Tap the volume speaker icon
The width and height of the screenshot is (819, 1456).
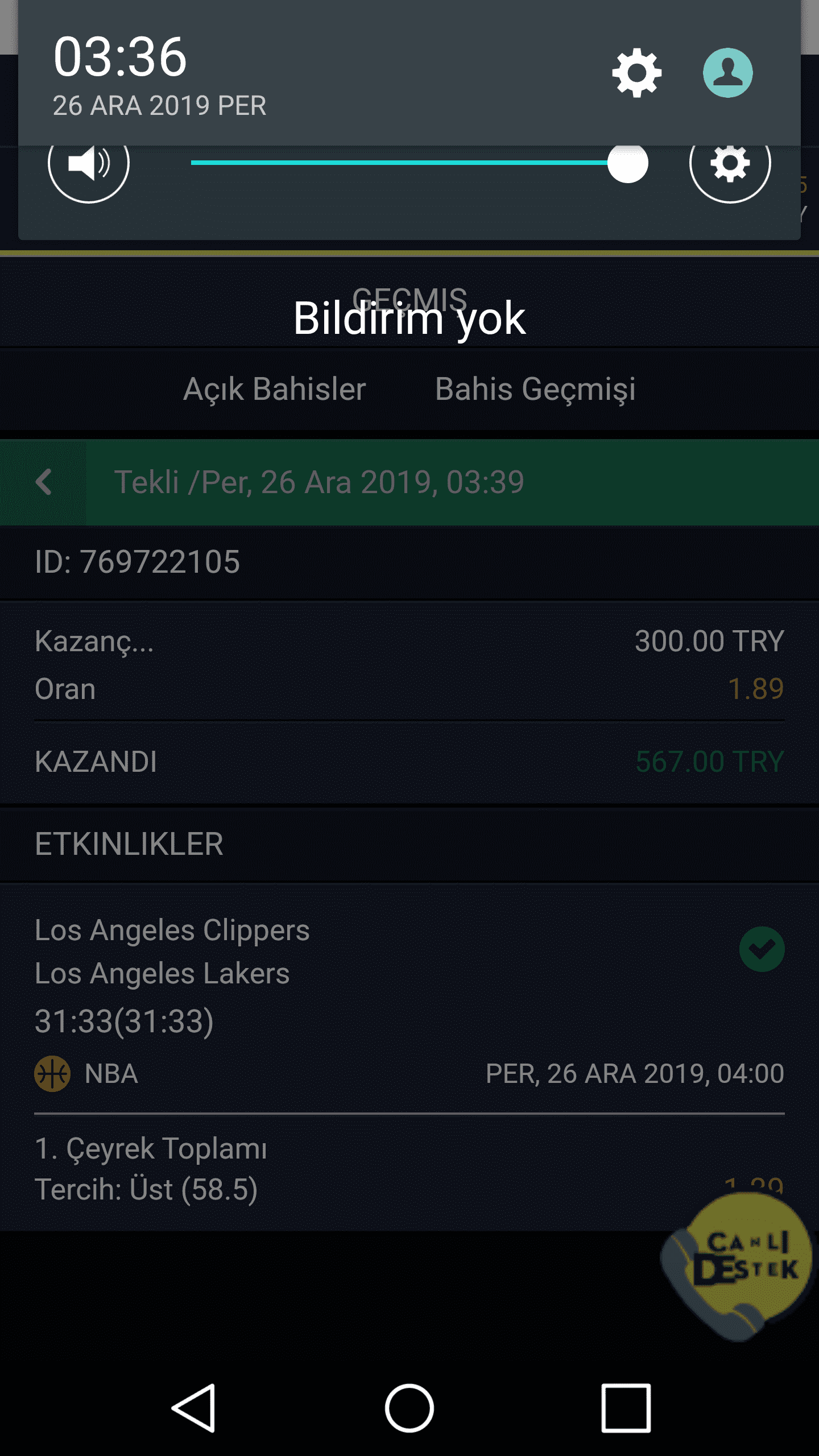[89, 164]
